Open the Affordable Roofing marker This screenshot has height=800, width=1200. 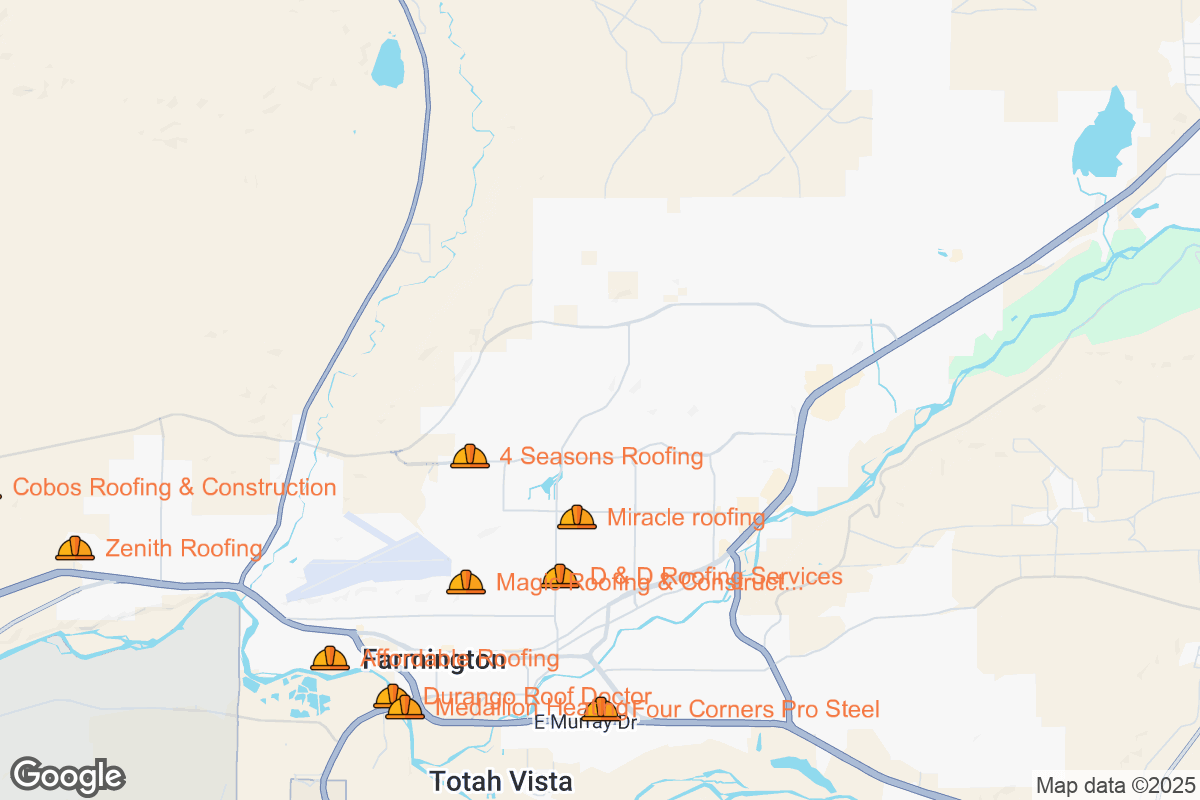[330, 659]
